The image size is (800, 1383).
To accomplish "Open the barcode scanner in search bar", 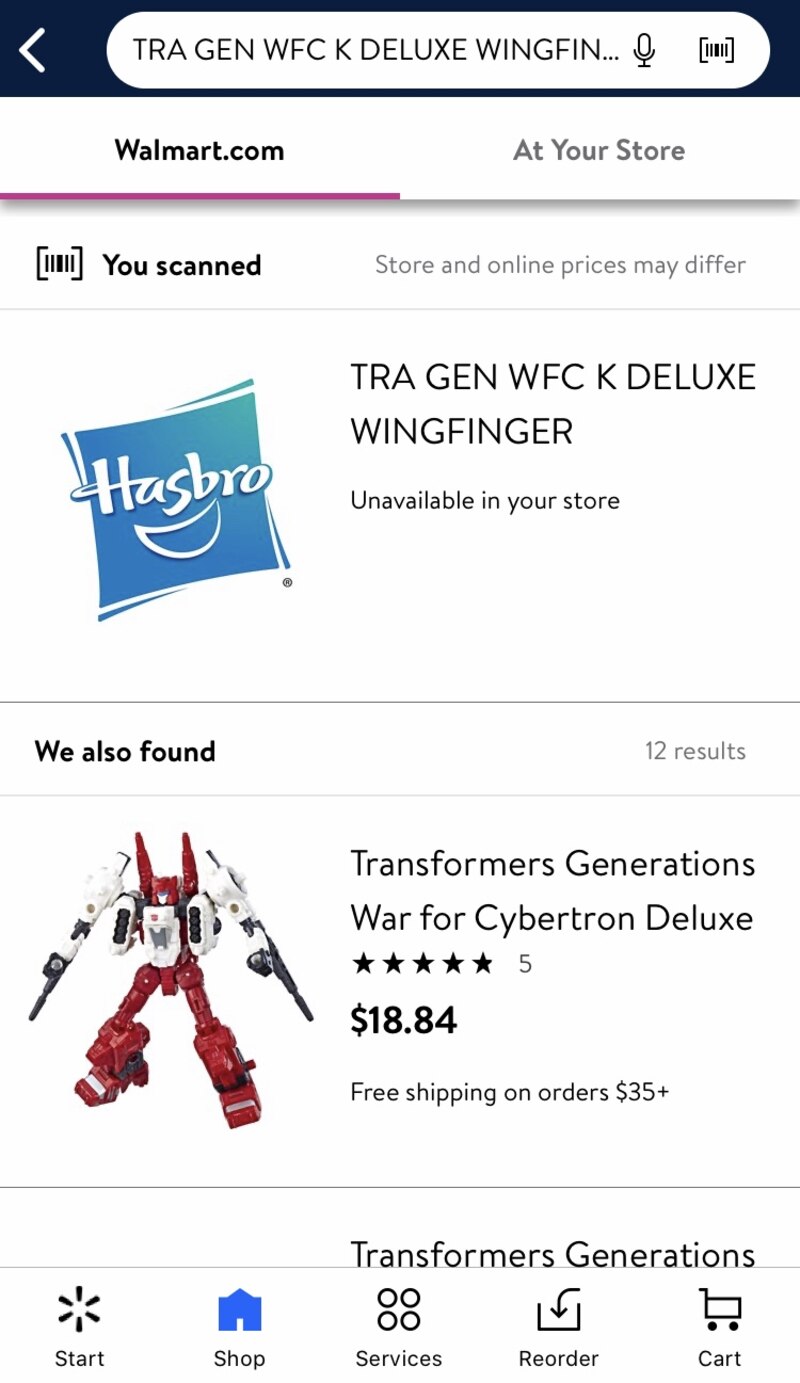I will click(716, 50).
